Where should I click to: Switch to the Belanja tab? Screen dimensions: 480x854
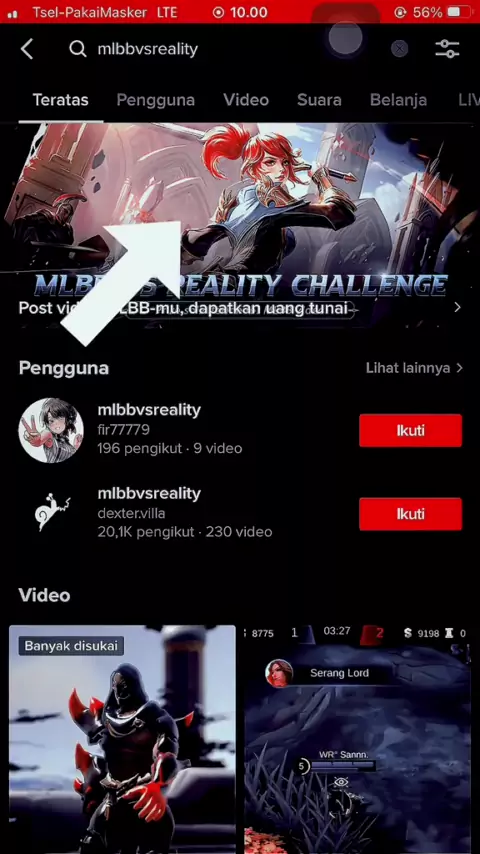coord(398,100)
